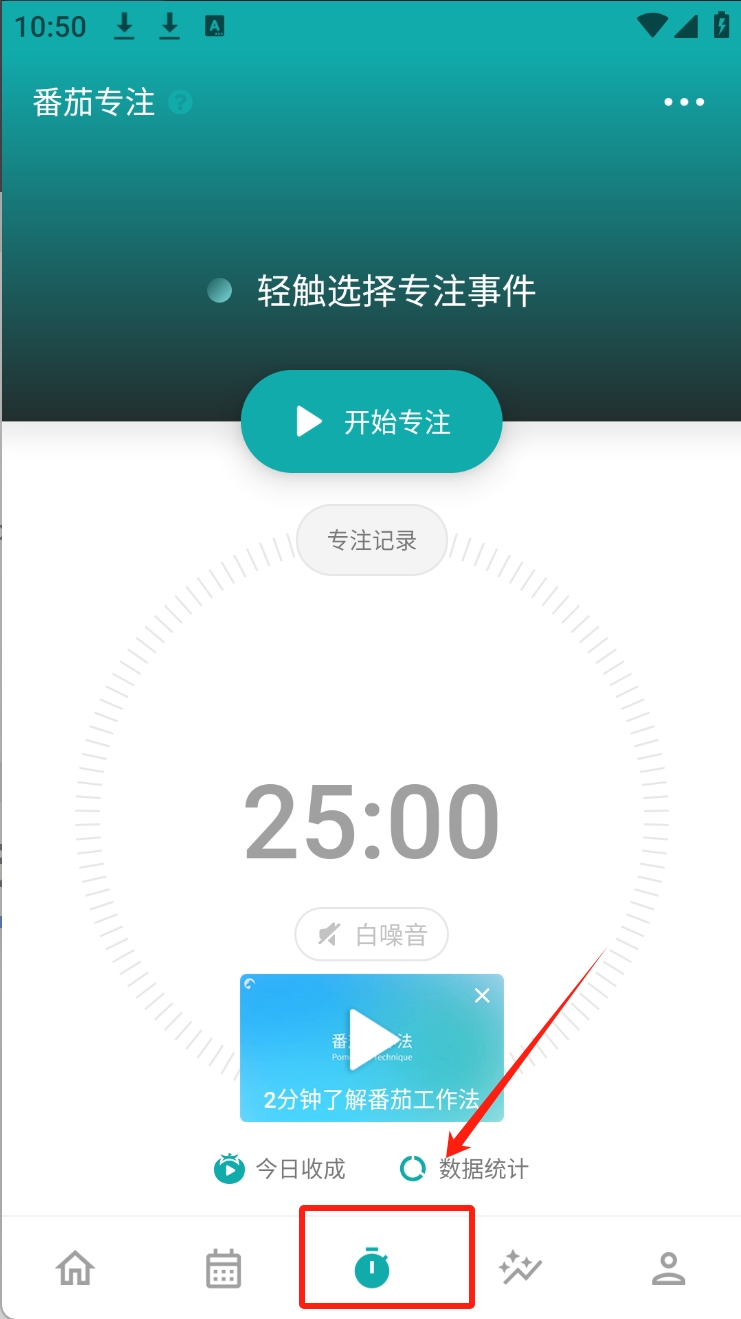Screen dimensions: 741x1319
Task: View 今日收成 today's harvest
Action: coord(279,1168)
